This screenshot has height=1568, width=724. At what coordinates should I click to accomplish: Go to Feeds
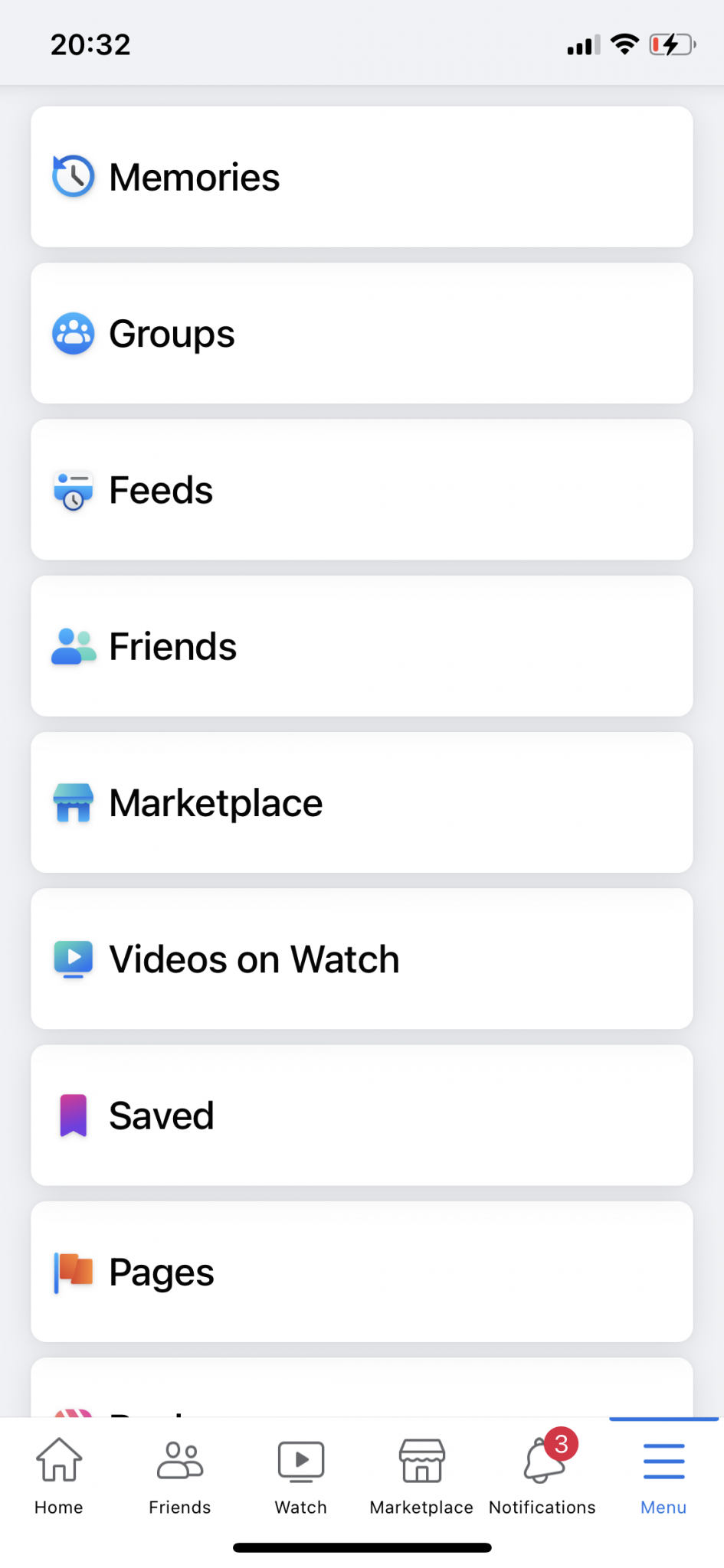pyautogui.click(x=362, y=490)
